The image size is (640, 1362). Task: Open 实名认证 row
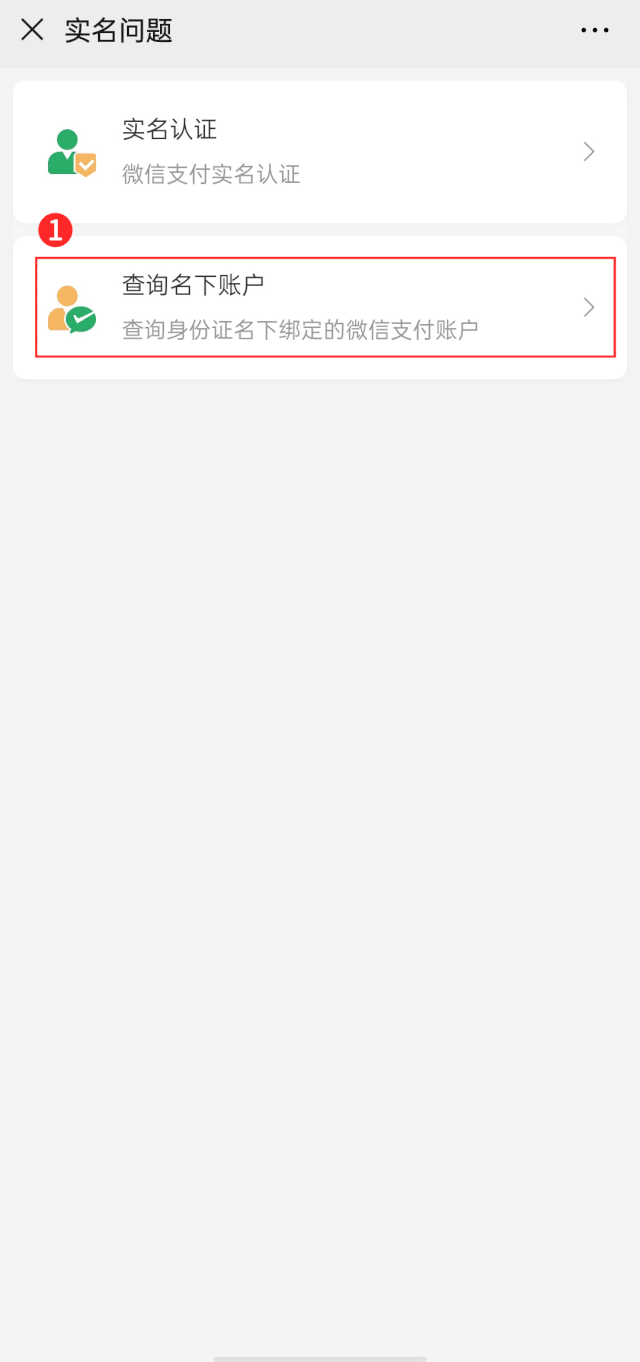320,152
